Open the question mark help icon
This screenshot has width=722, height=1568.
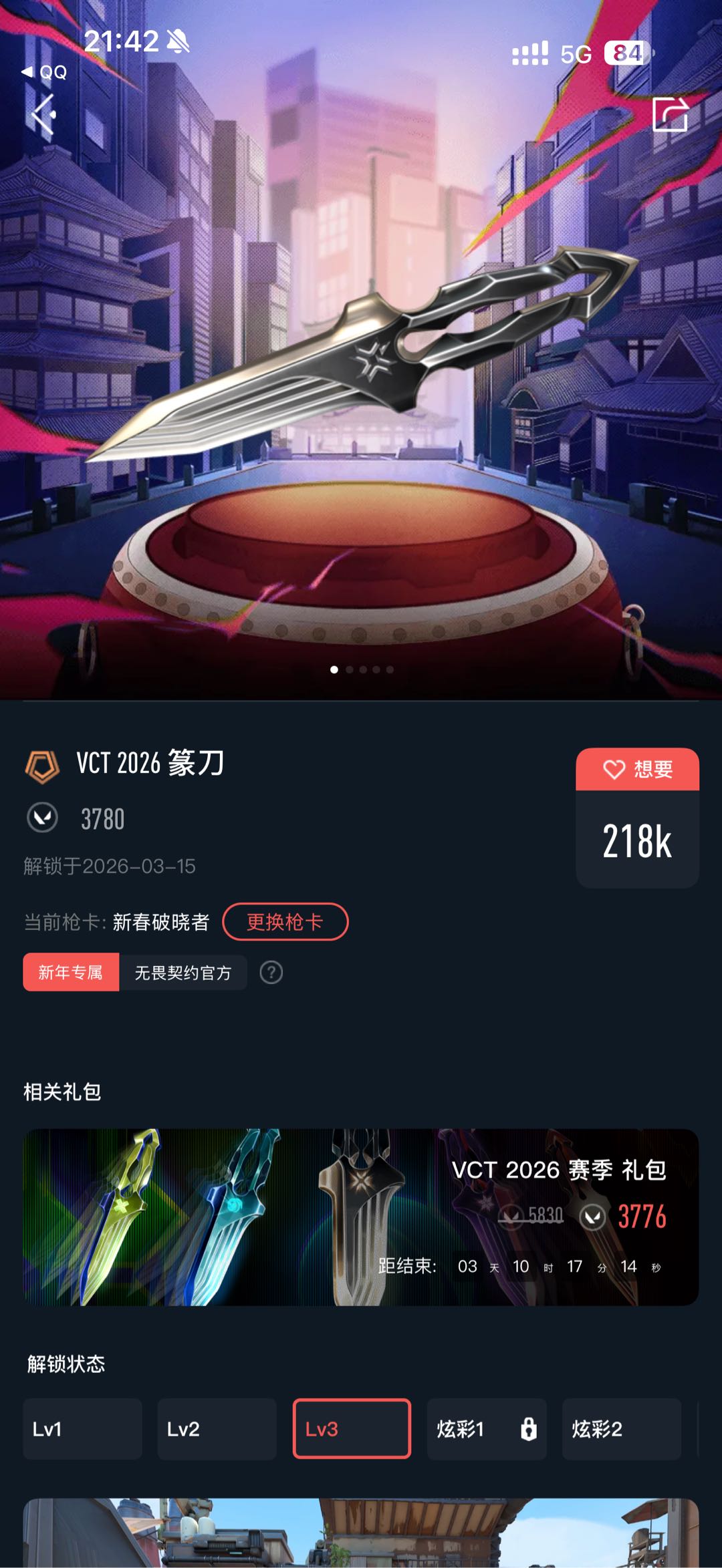(271, 973)
